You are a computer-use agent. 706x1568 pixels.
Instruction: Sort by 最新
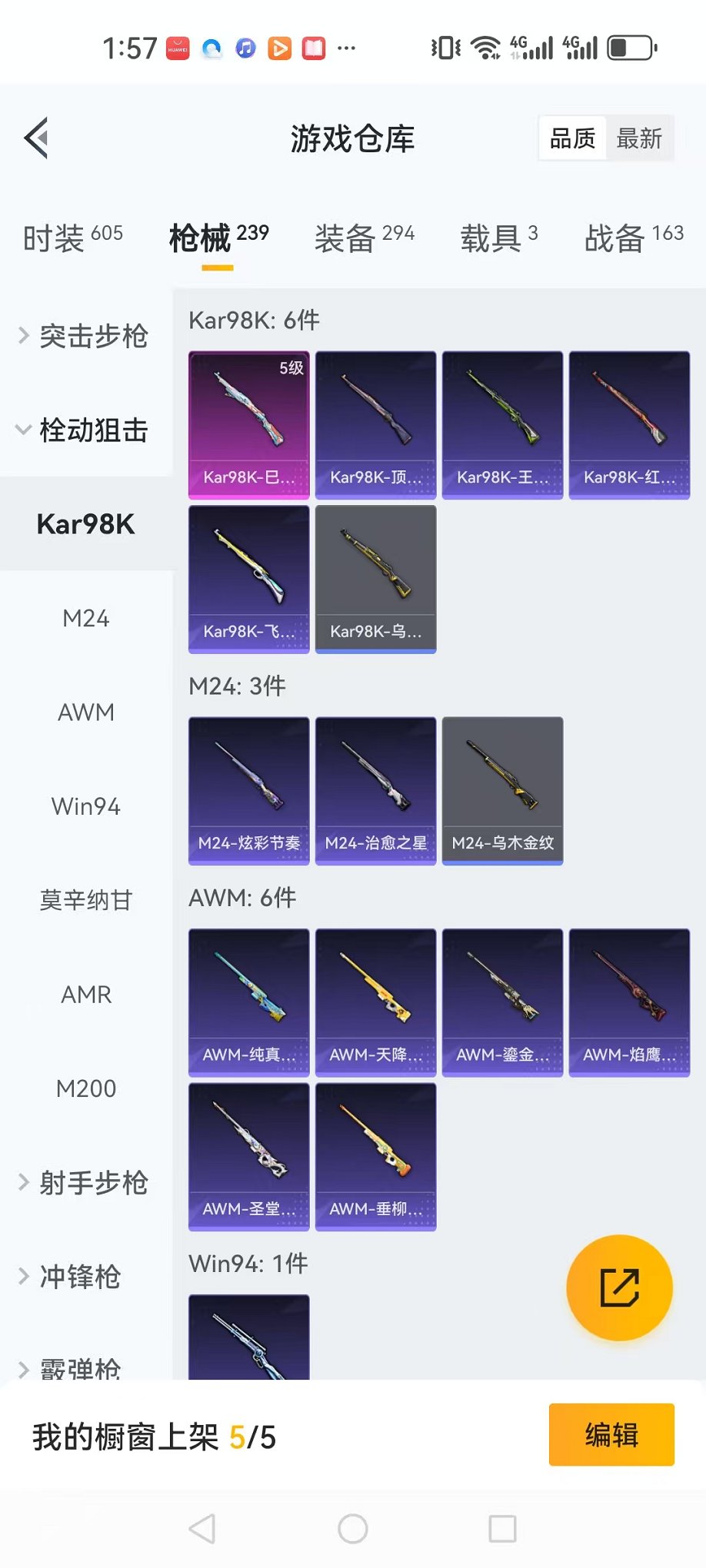(x=639, y=139)
